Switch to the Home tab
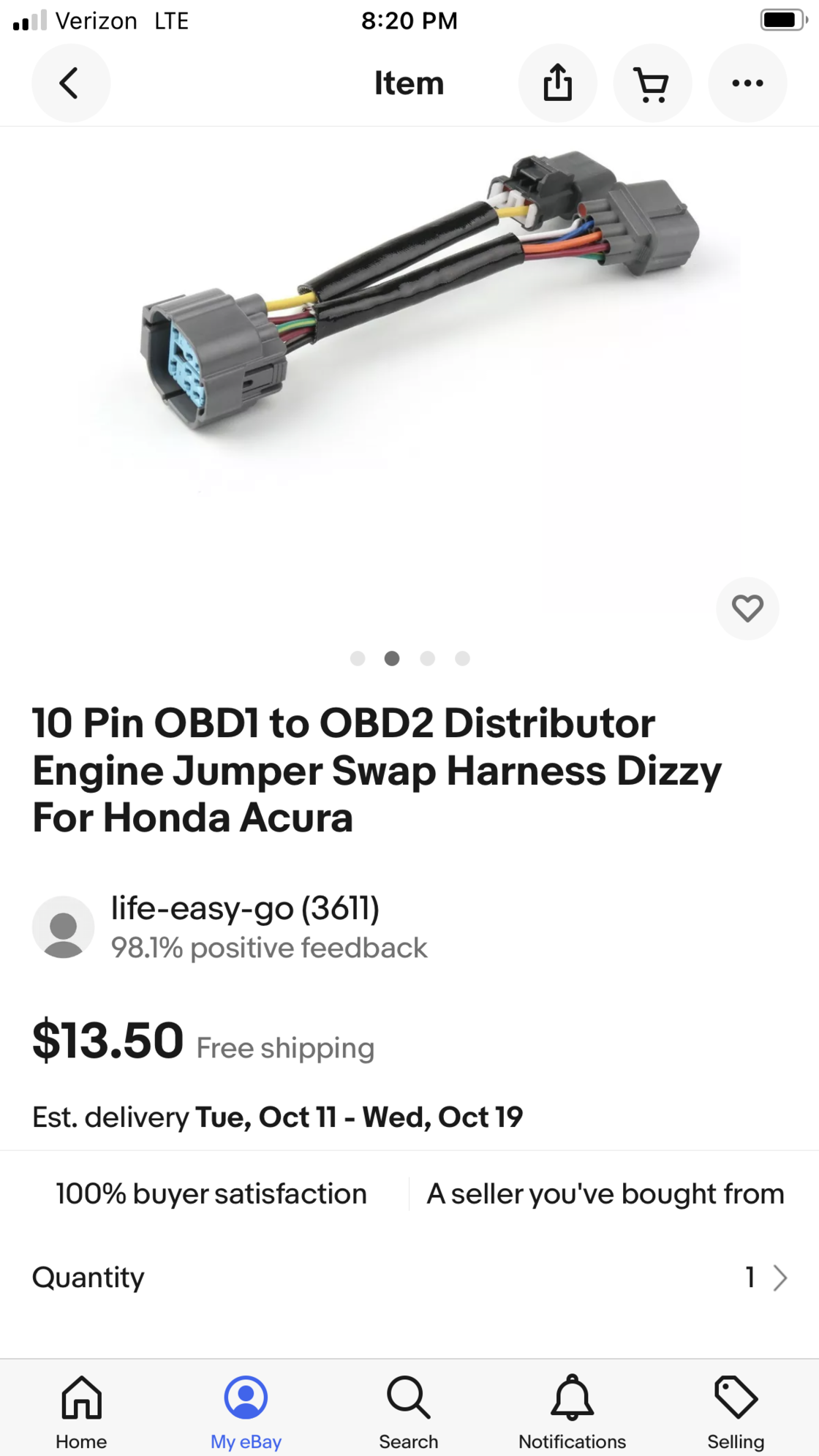 tap(81, 1411)
